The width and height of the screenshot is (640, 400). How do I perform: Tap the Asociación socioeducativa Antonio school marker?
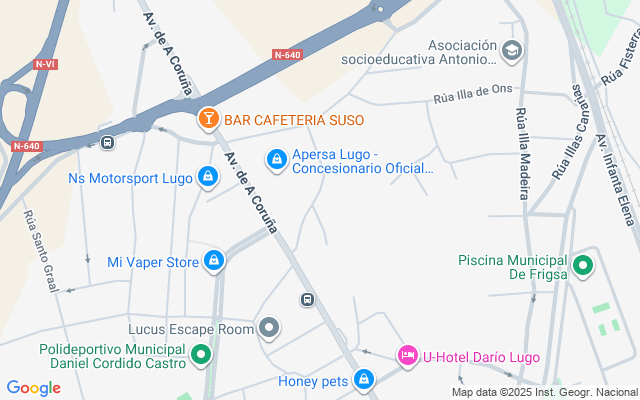pyautogui.click(x=512, y=50)
